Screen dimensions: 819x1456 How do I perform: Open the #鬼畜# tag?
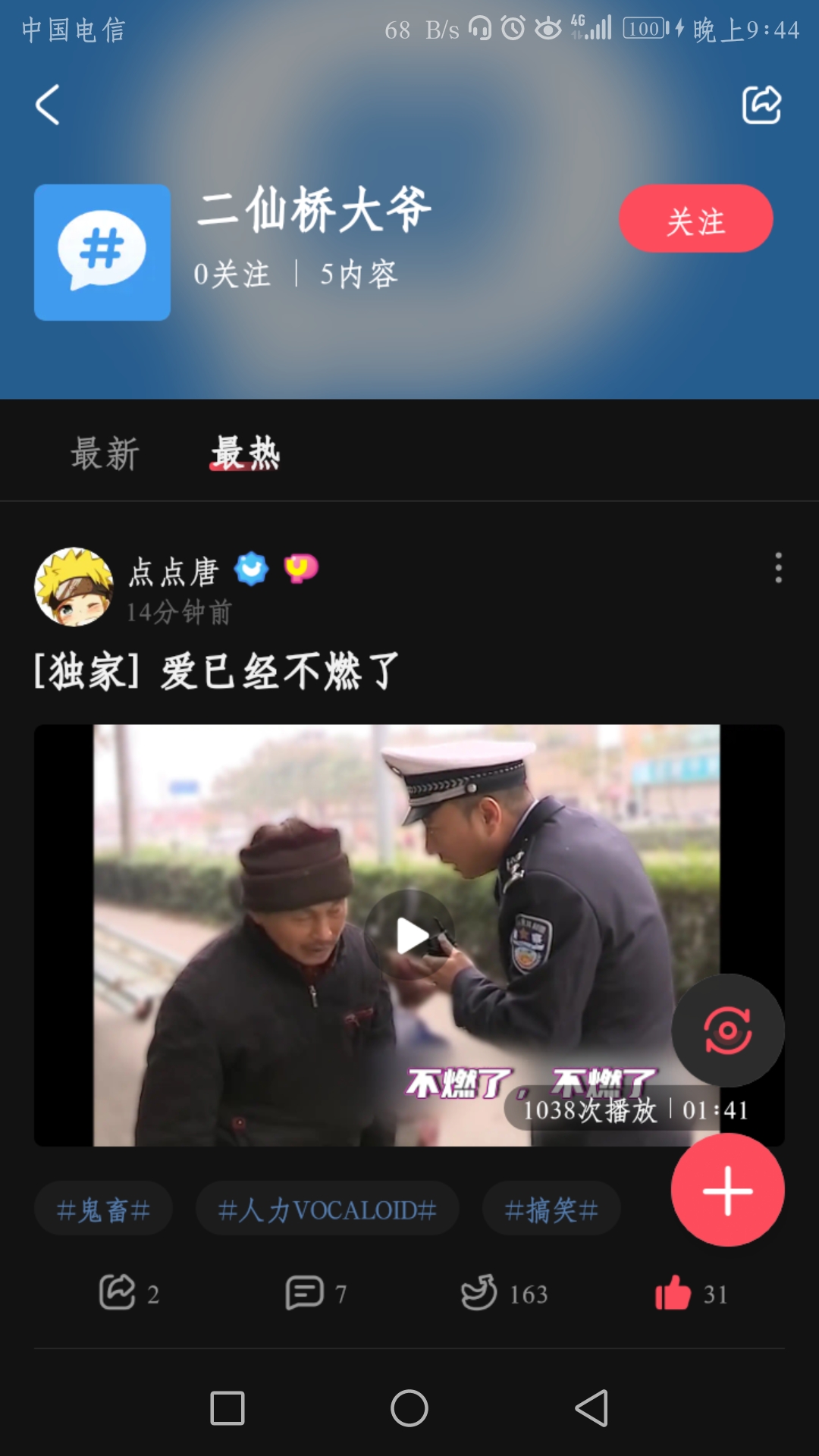point(103,1210)
